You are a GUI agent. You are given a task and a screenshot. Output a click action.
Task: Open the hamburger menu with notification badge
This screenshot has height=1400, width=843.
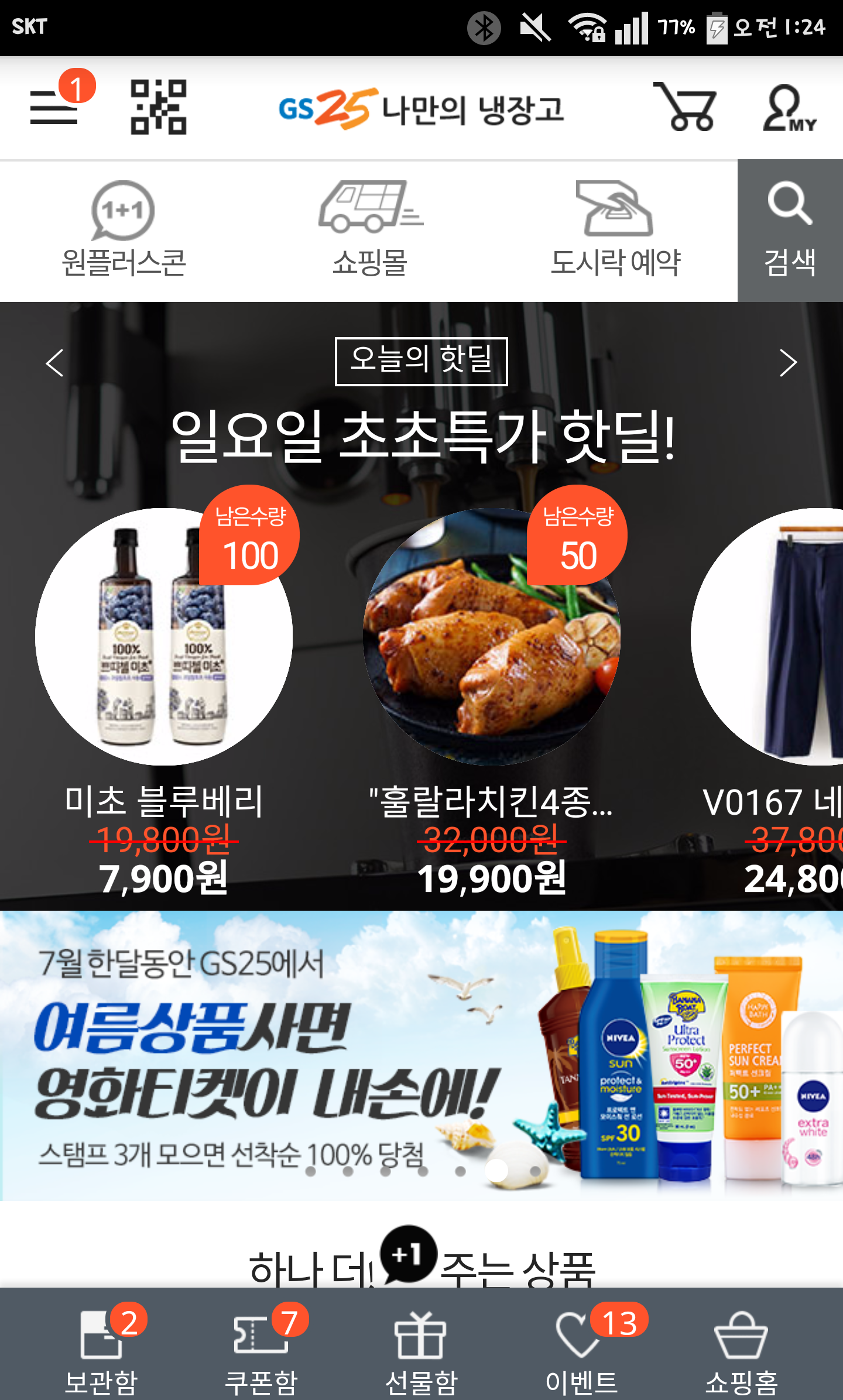coord(54,108)
